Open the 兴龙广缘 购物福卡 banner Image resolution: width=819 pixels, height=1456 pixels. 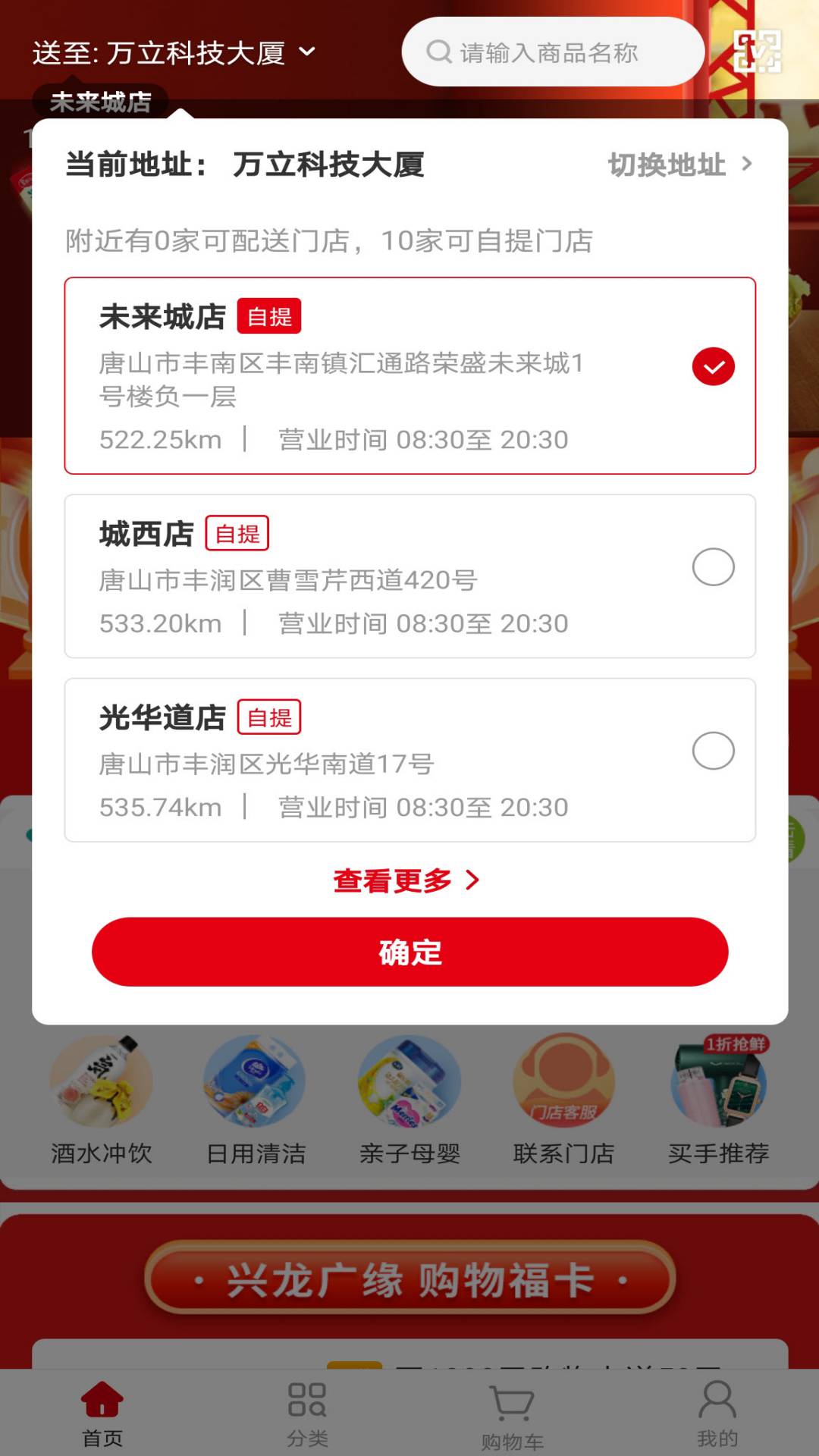point(409,1280)
